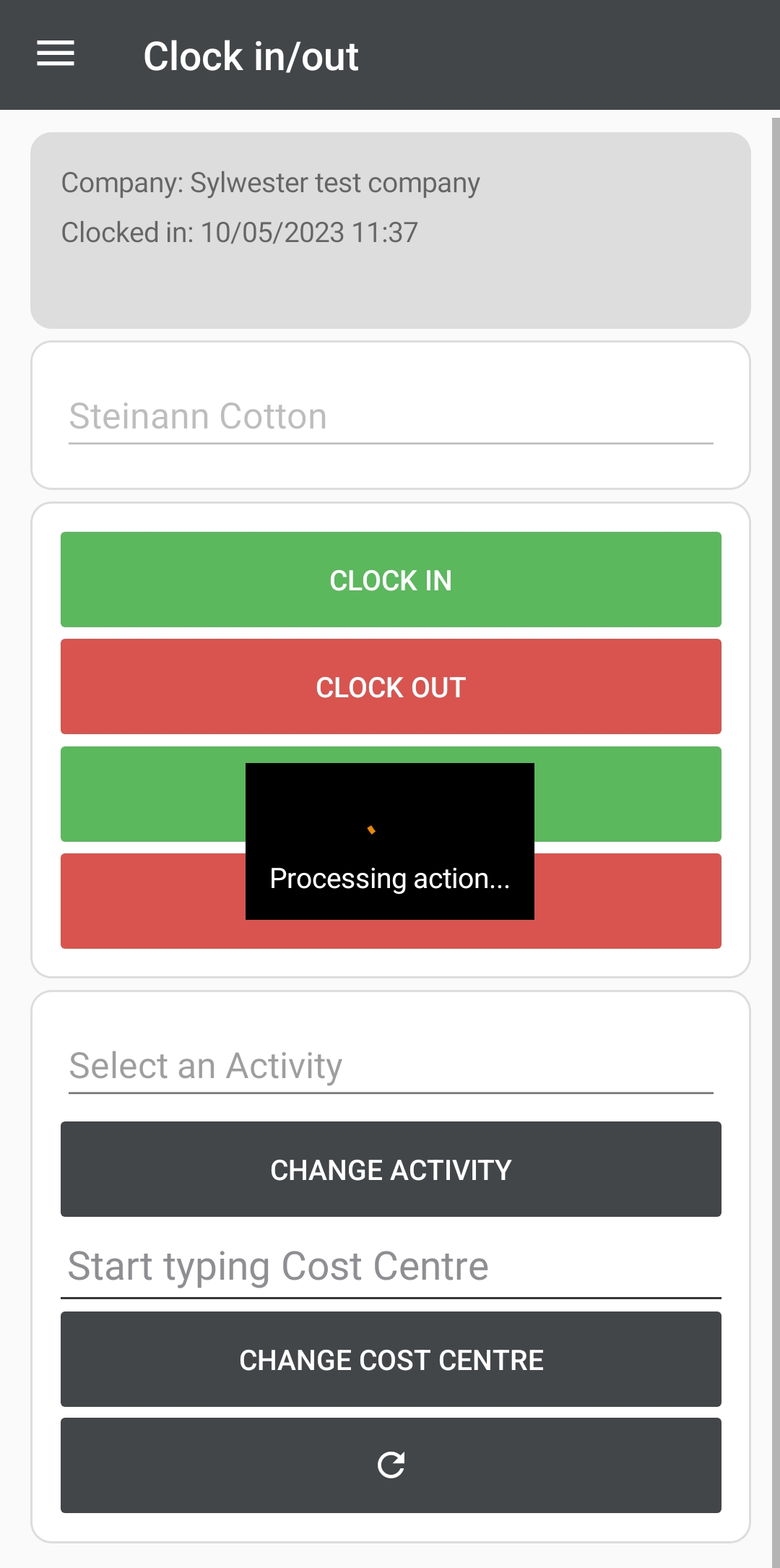Tap CHANGE ACTIVITY button

[391, 1169]
